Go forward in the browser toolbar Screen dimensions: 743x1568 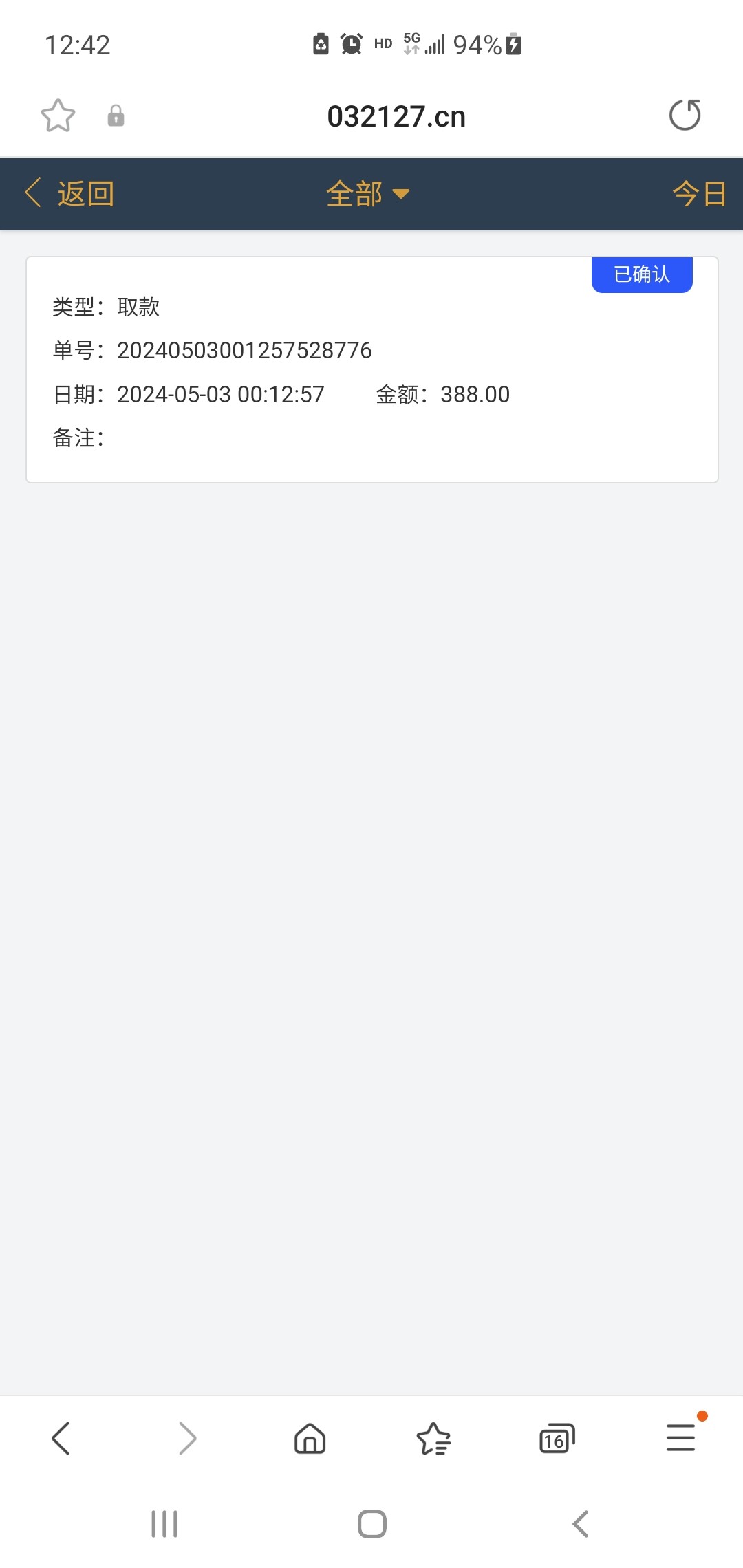tap(186, 1438)
